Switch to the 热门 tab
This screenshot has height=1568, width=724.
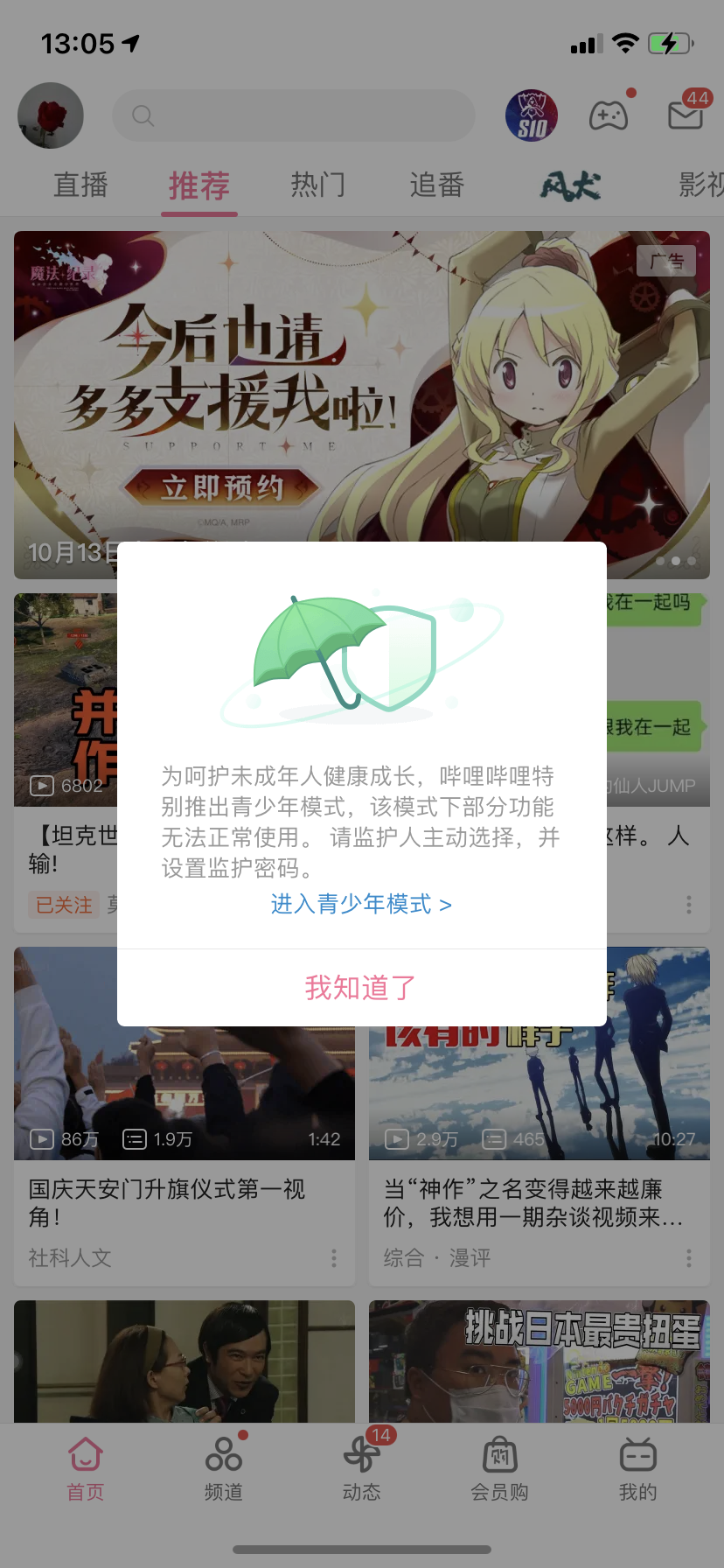pyautogui.click(x=317, y=185)
